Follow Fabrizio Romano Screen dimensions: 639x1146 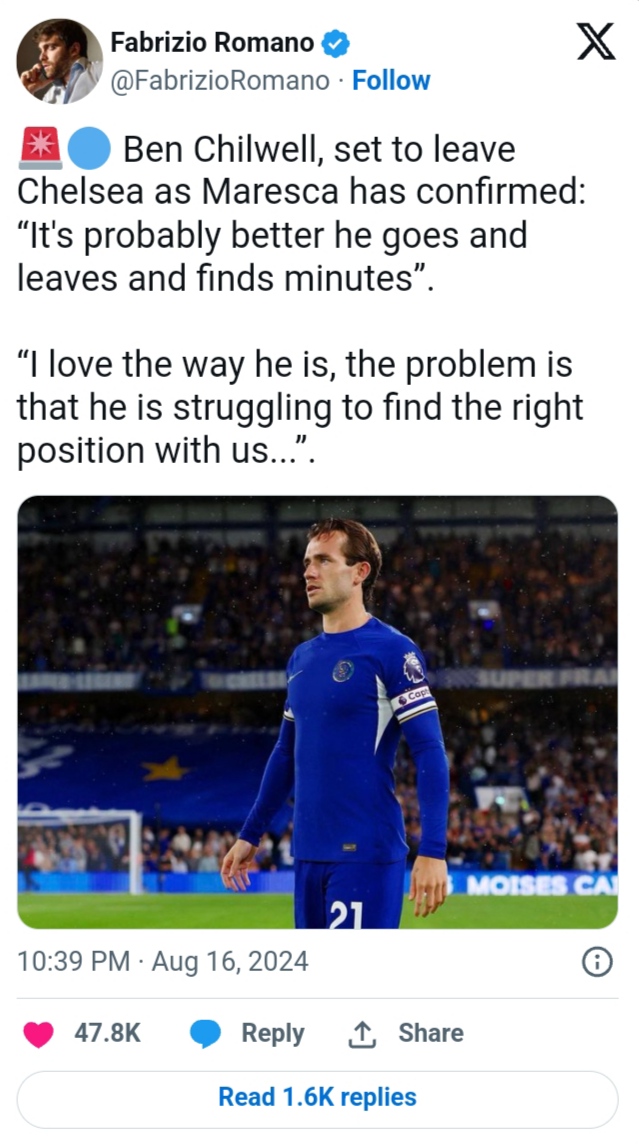(391, 81)
